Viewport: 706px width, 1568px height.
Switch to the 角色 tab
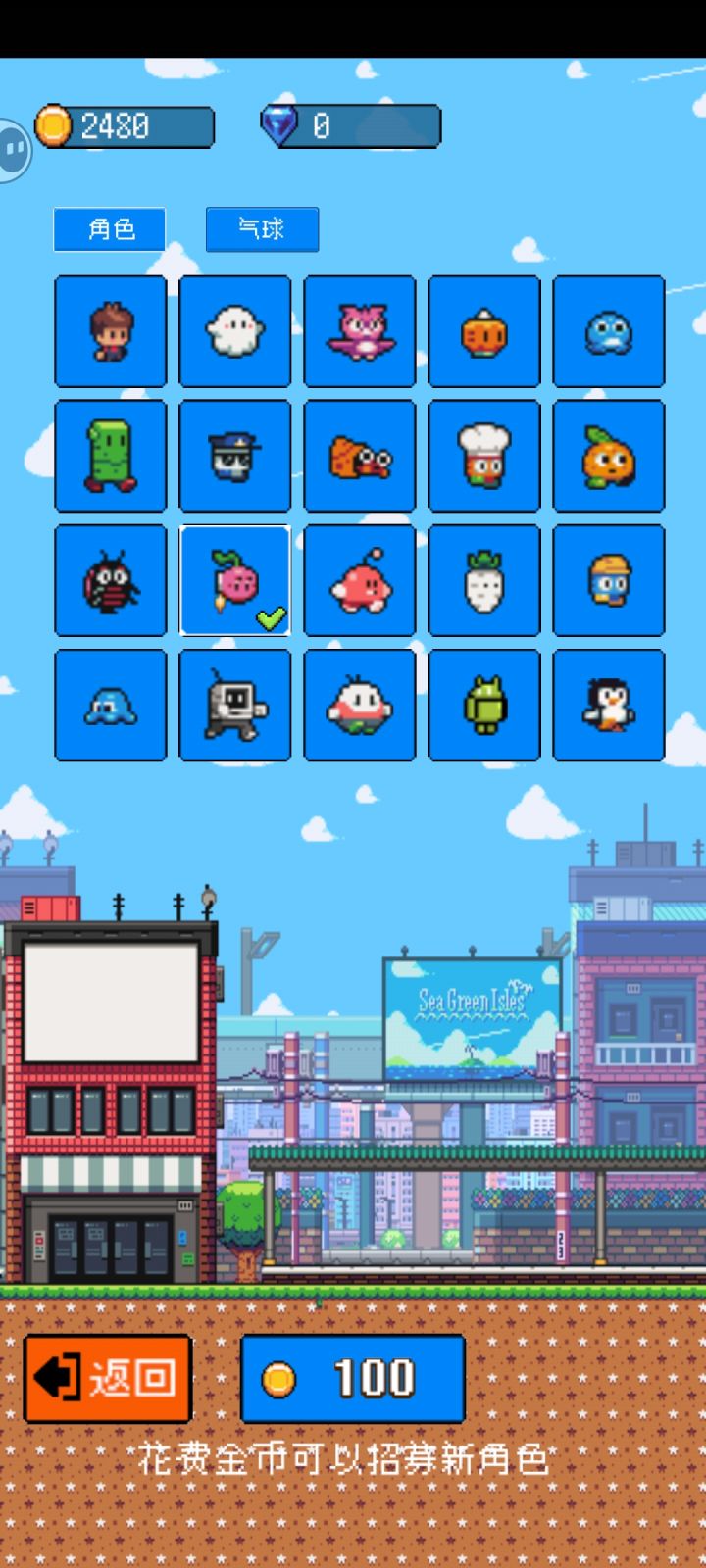(x=110, y=229)
